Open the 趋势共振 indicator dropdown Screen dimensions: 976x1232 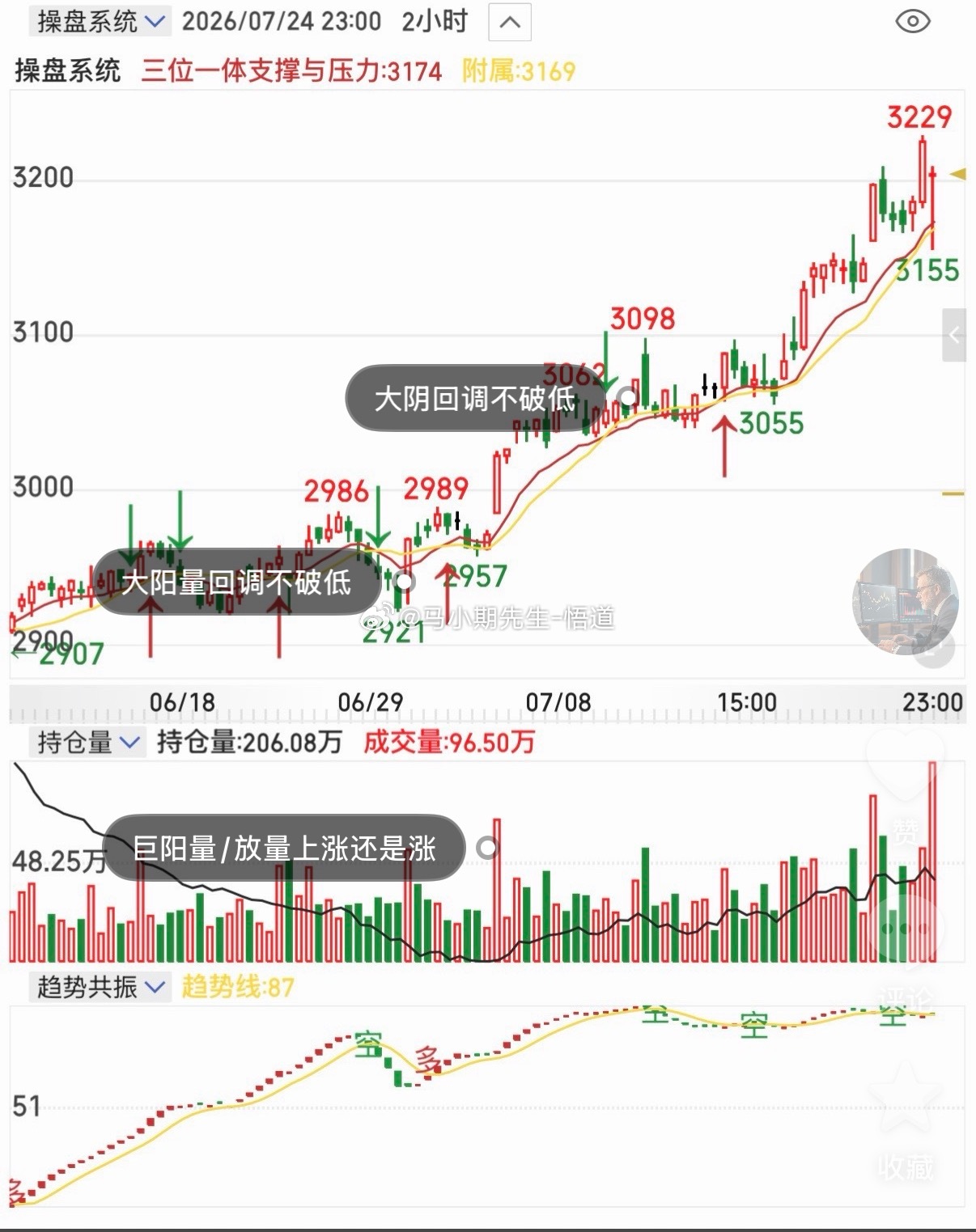(x=100, y=987)
